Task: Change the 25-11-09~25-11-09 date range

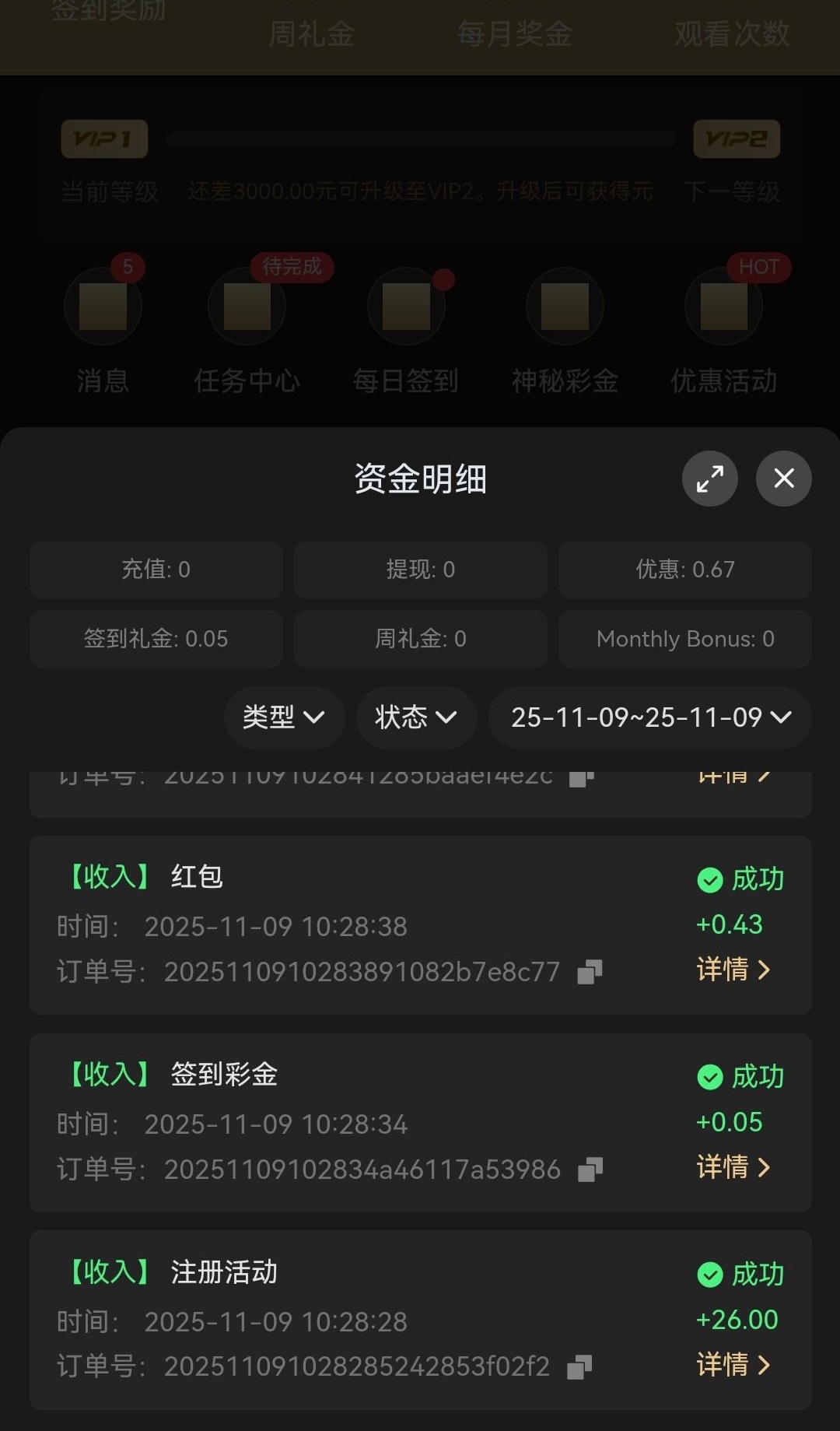Action: pos(650,717)
